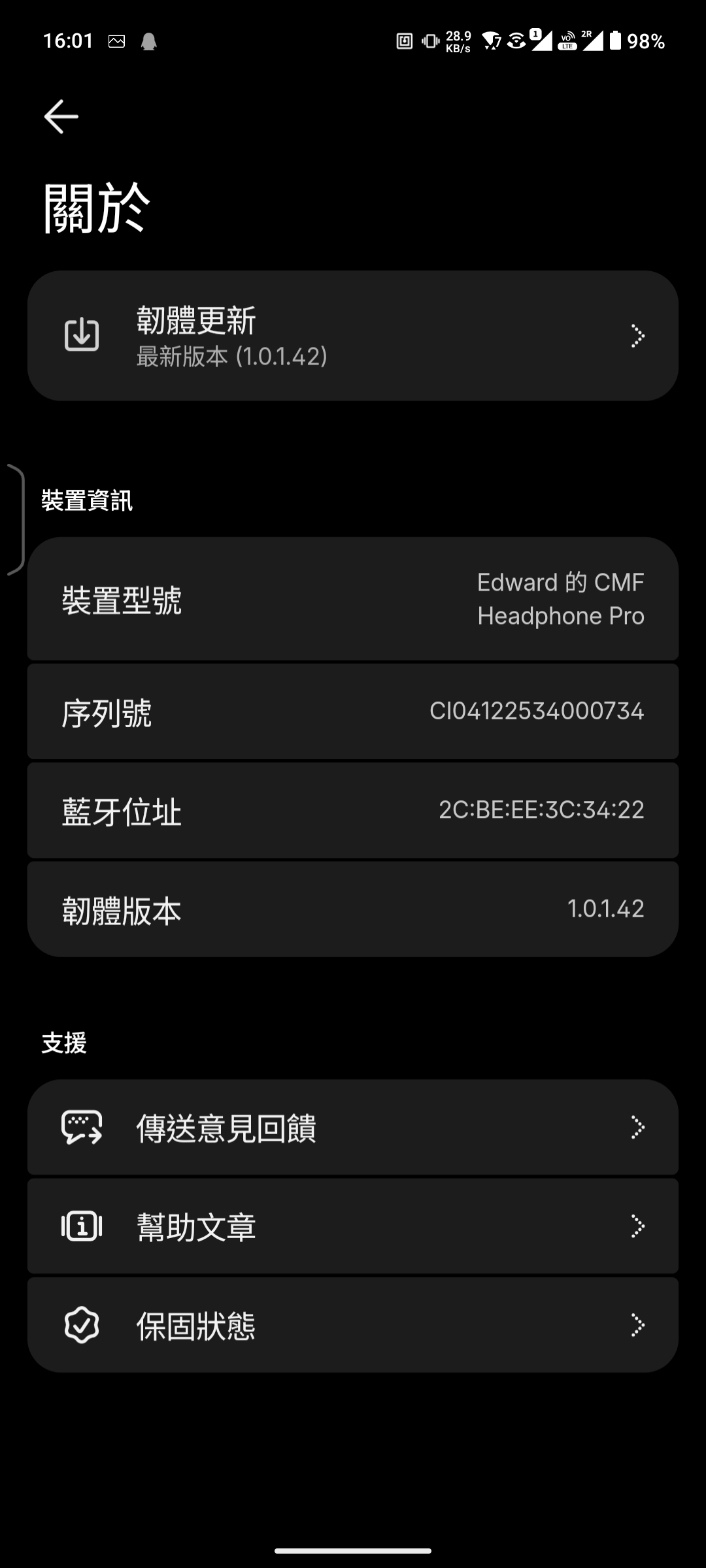Image resolution: width=706 pixels, height=1568 pixels.
Task: Open the 韌體更新 firmware update row
Action: (353, 336)
